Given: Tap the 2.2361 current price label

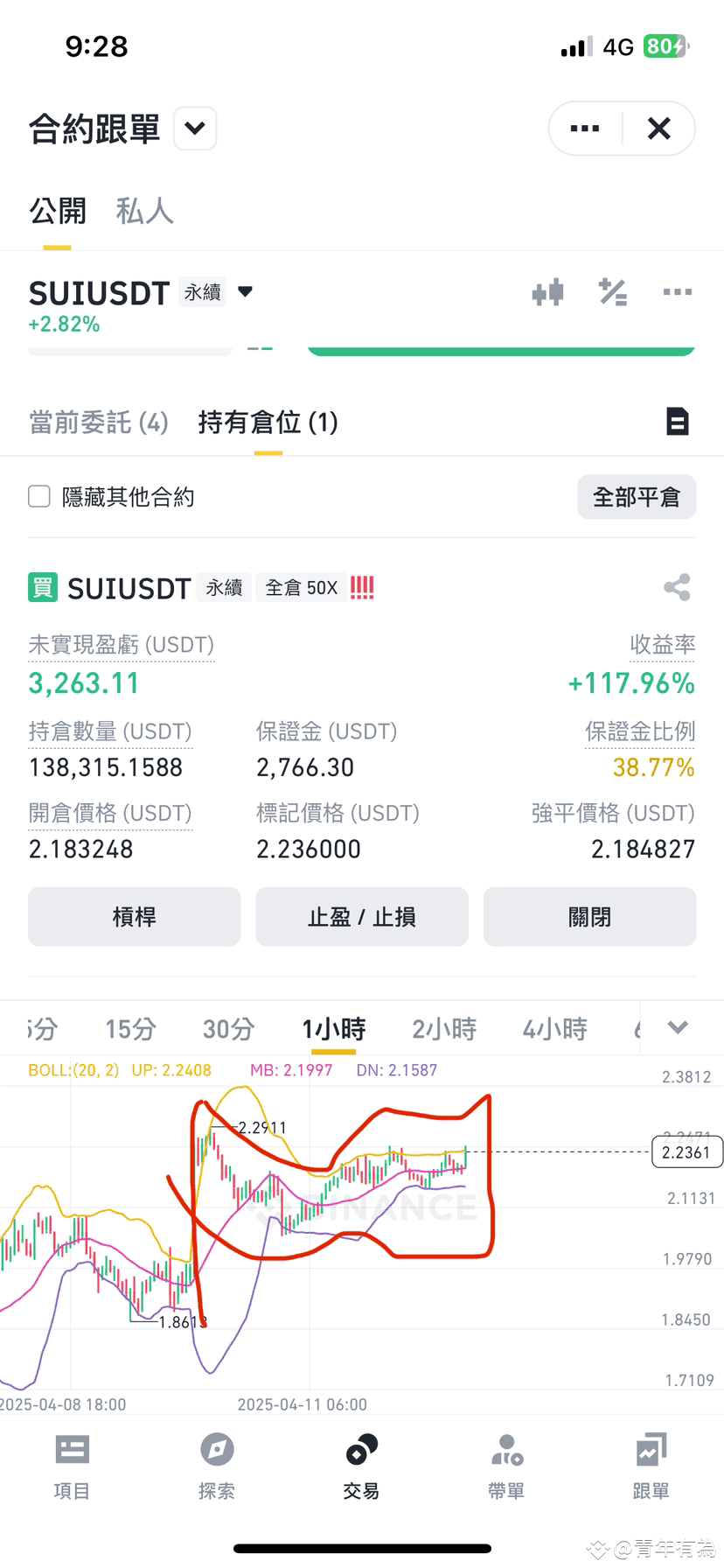Looking at the screenshot, I should pos(687,1152).
